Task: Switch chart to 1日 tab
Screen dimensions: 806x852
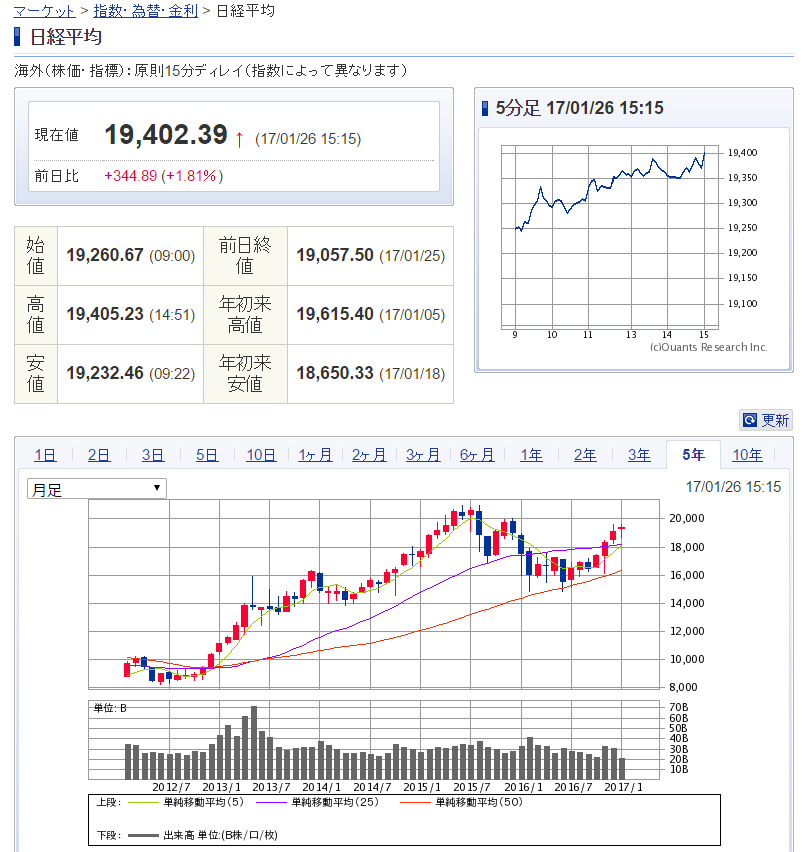Action: coord(45,455)
